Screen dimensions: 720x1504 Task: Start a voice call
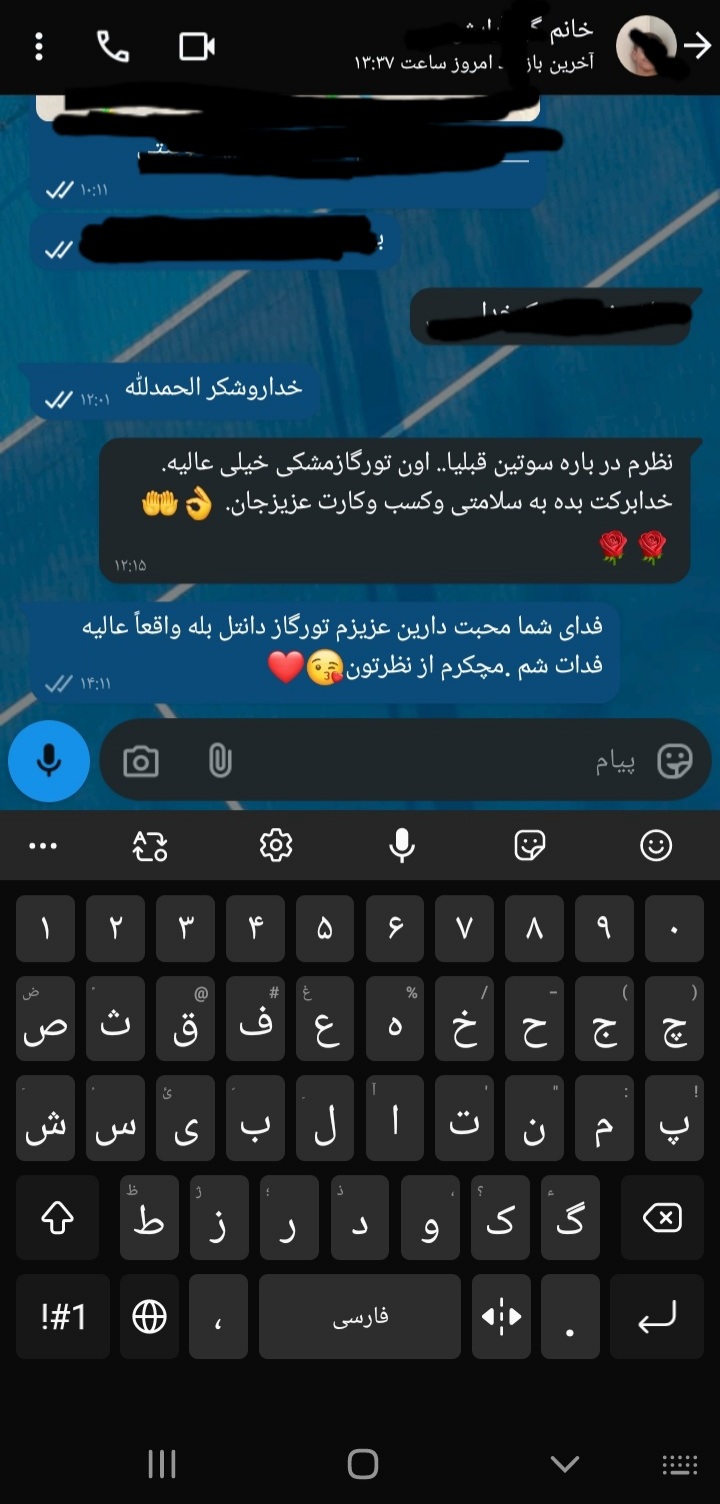(x=112, y=46)
